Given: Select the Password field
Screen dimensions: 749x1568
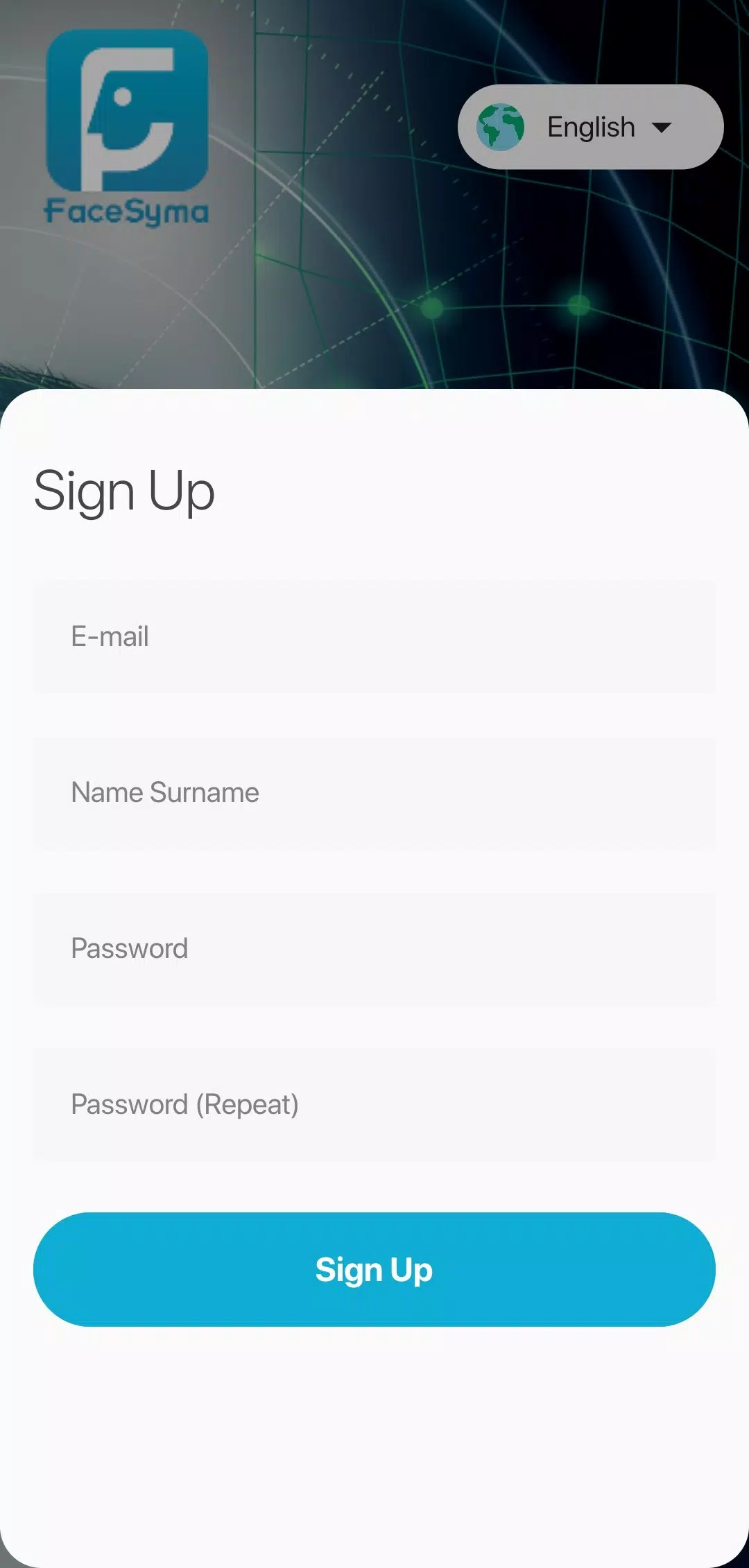Looking at the screenshot, I should 374,948.
